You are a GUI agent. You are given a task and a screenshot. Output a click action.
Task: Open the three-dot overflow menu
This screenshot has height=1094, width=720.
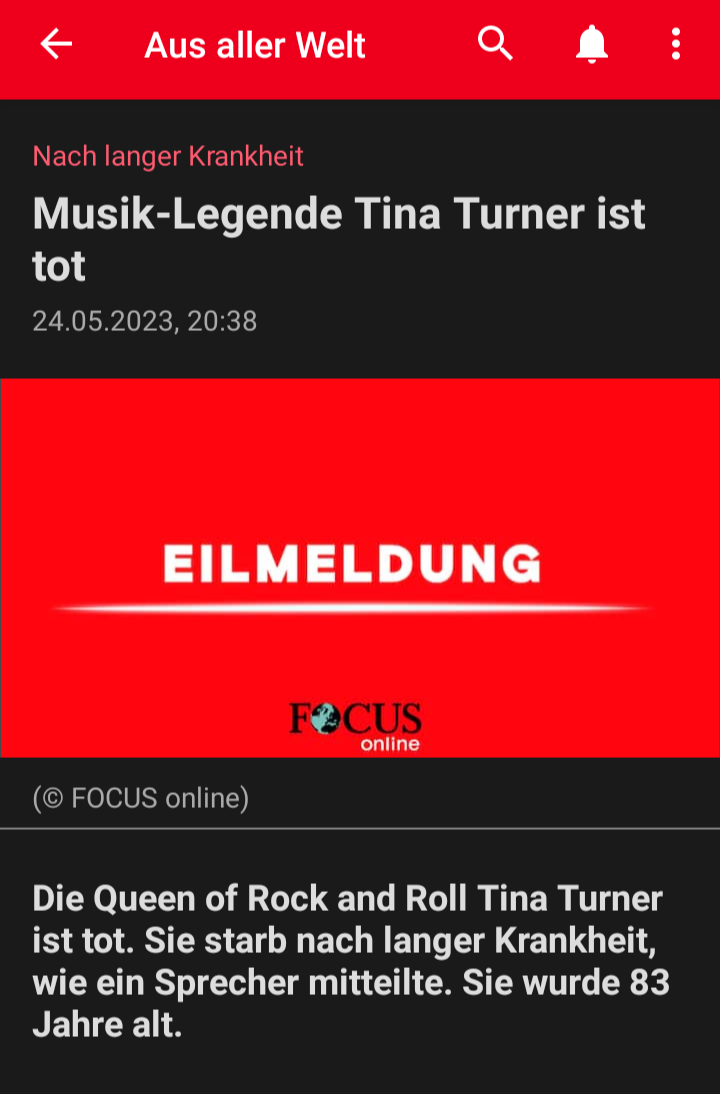coord(676,44)
